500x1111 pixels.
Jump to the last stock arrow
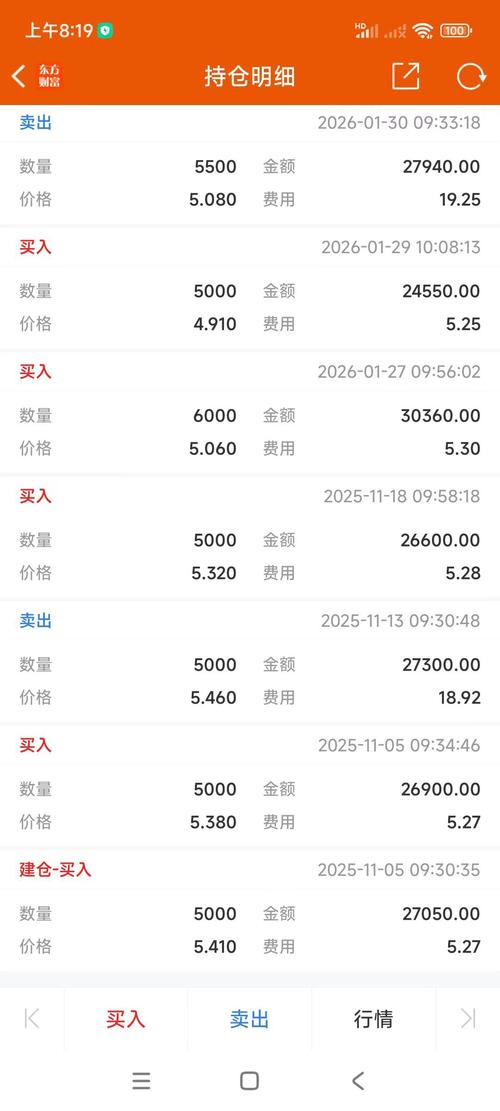click(x=468, y=1019)
